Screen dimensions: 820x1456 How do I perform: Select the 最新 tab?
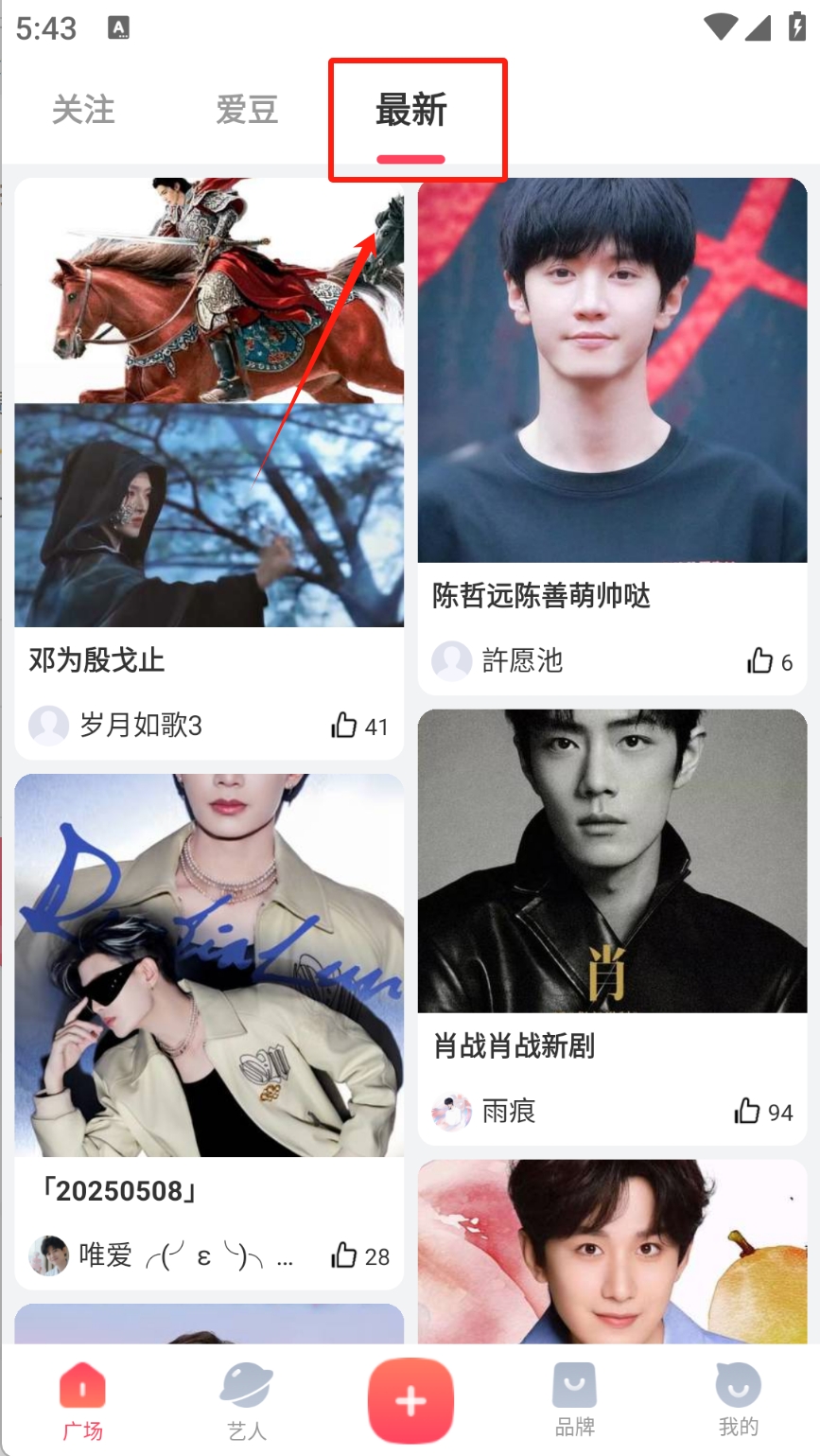click(x=410, y=111)
